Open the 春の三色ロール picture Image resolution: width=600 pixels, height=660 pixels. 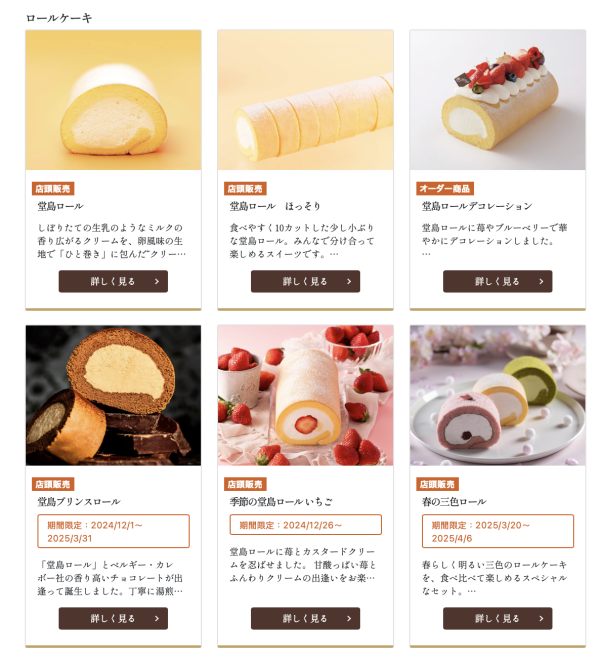pos(497,395)
